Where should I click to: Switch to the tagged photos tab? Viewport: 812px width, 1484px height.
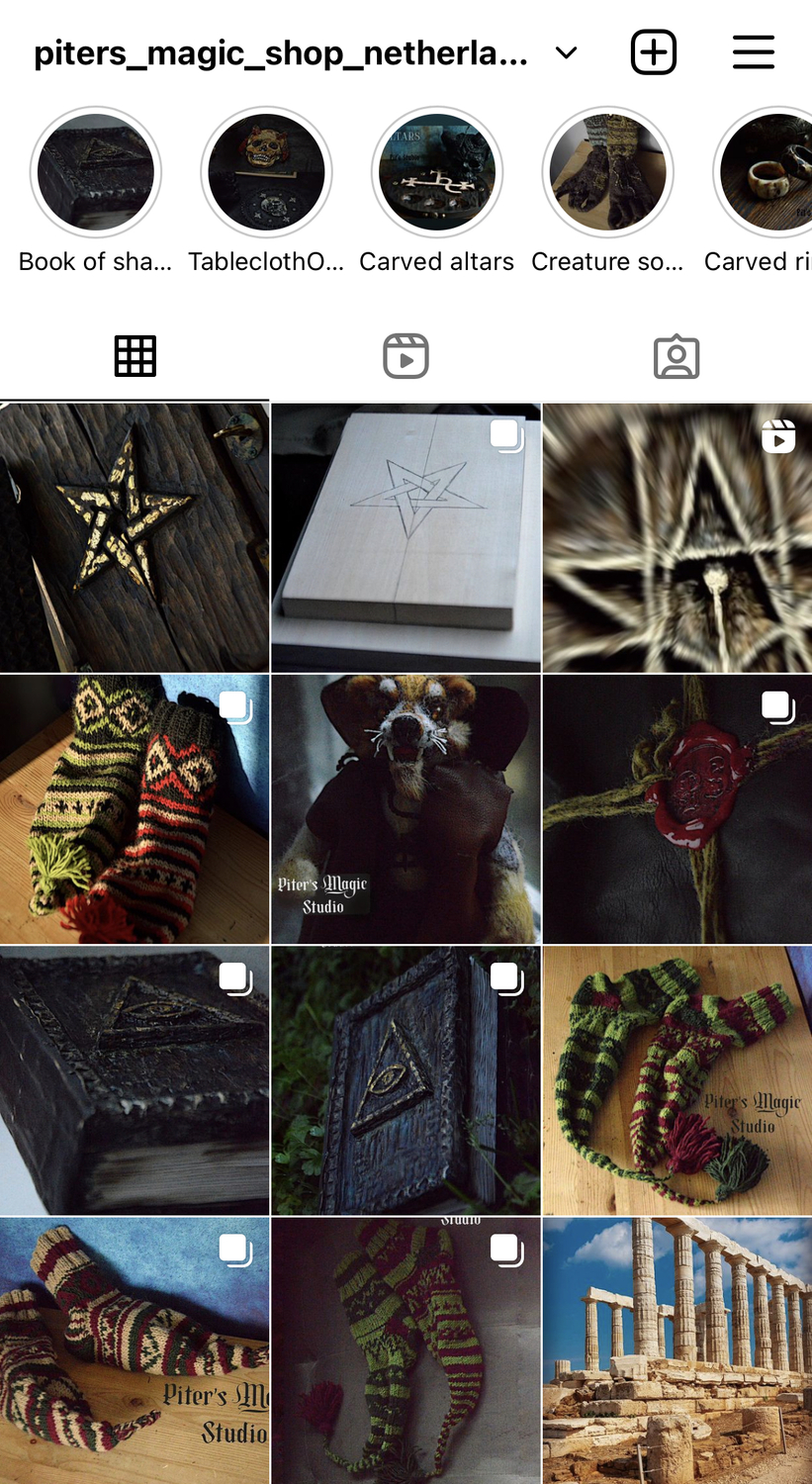click(x=677, y=356)
